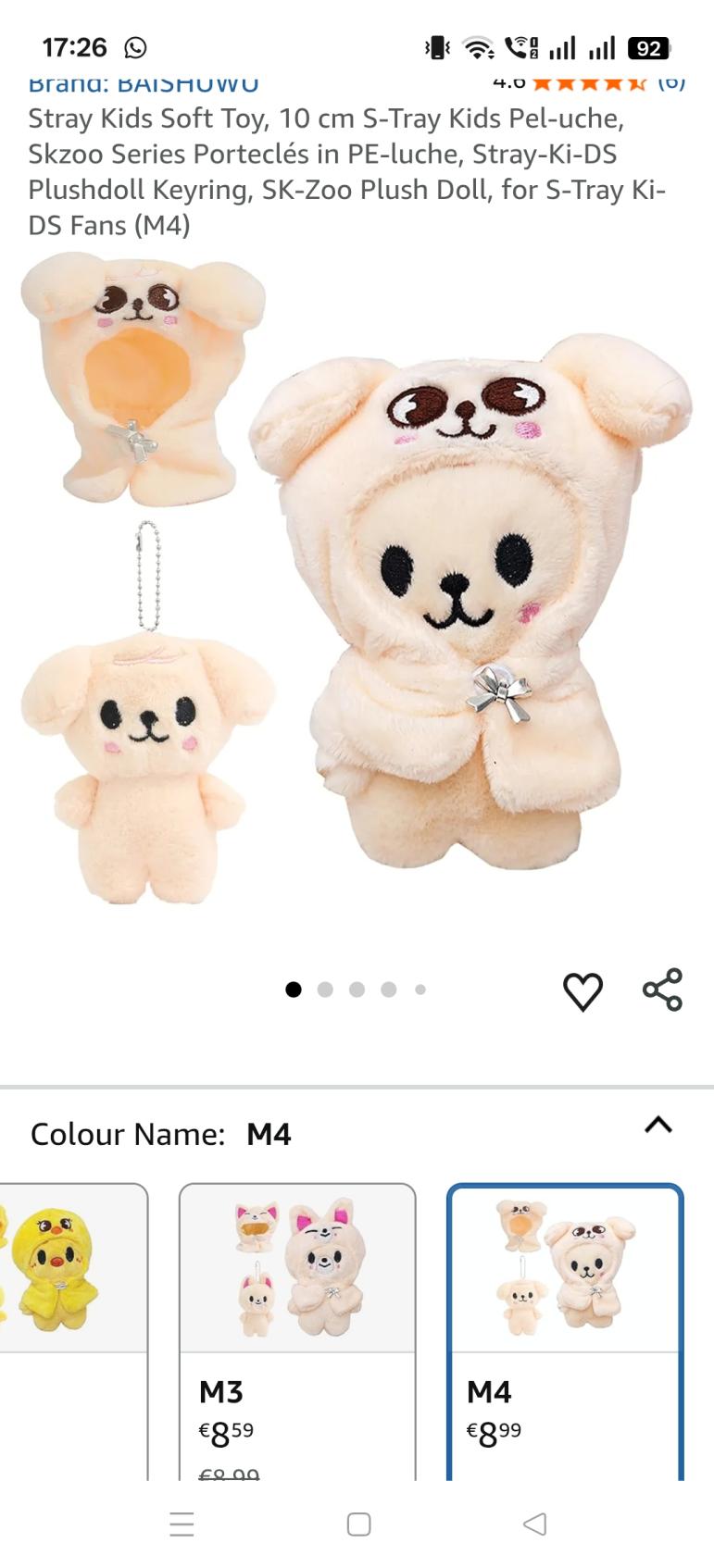This screenshot has width=714, height=1568.
Task: Select the M3 colour option
Action: coord(296,1328)
